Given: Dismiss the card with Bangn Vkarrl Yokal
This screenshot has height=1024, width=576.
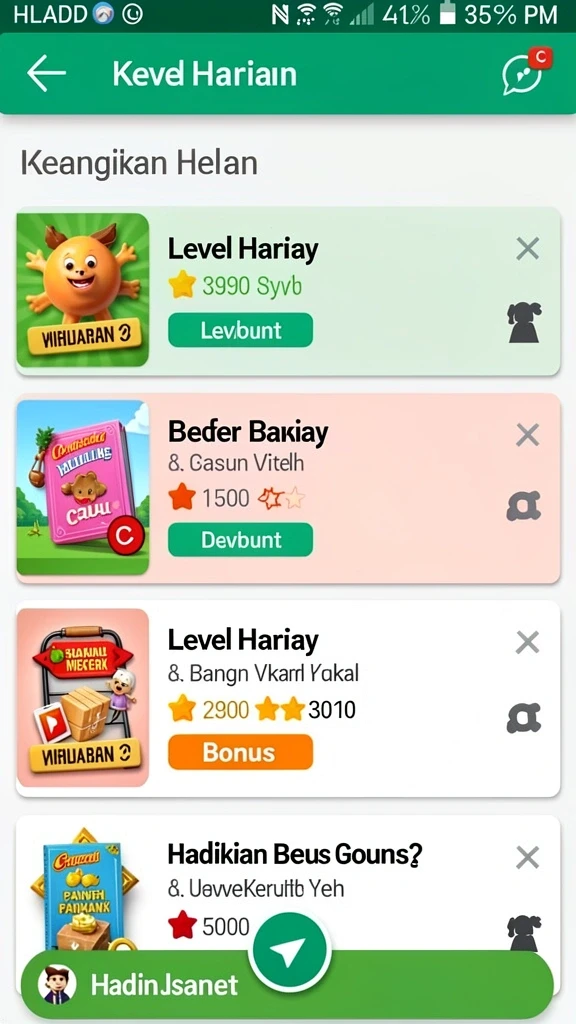Looking at the screenshot, I should click(527, 643).
